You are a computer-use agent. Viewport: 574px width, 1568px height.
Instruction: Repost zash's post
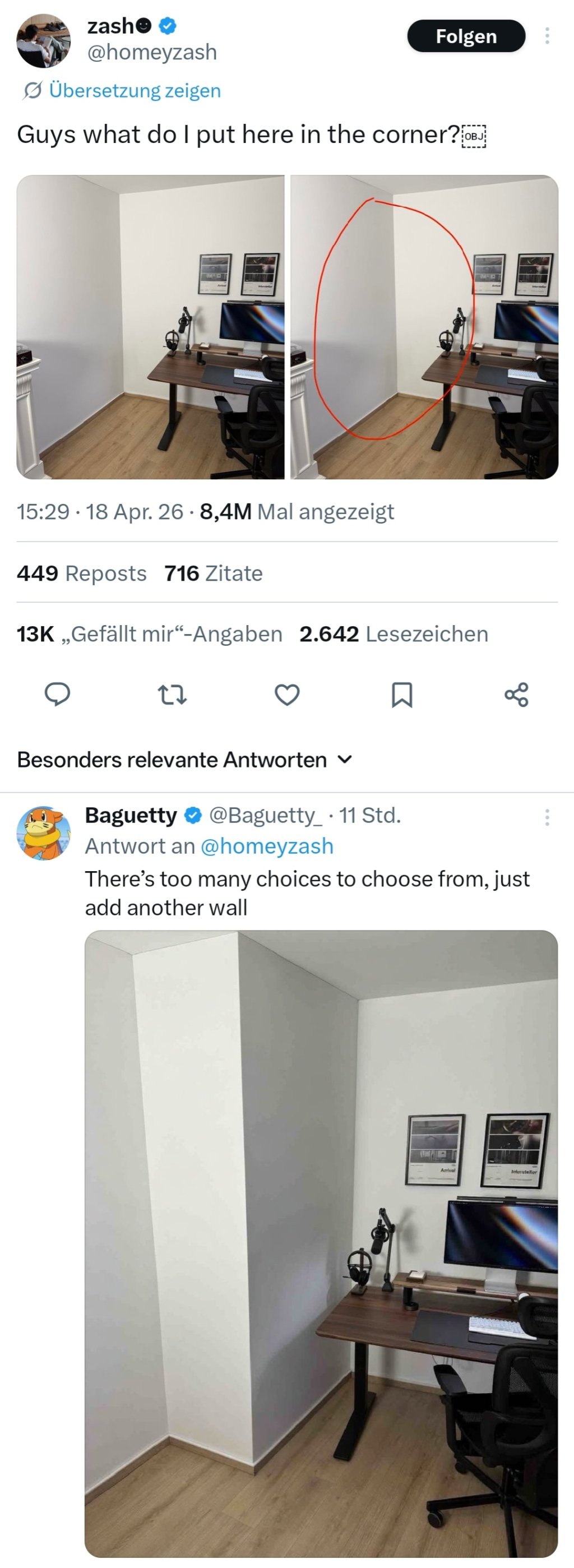pyautogui.click(x=172, y=695)
